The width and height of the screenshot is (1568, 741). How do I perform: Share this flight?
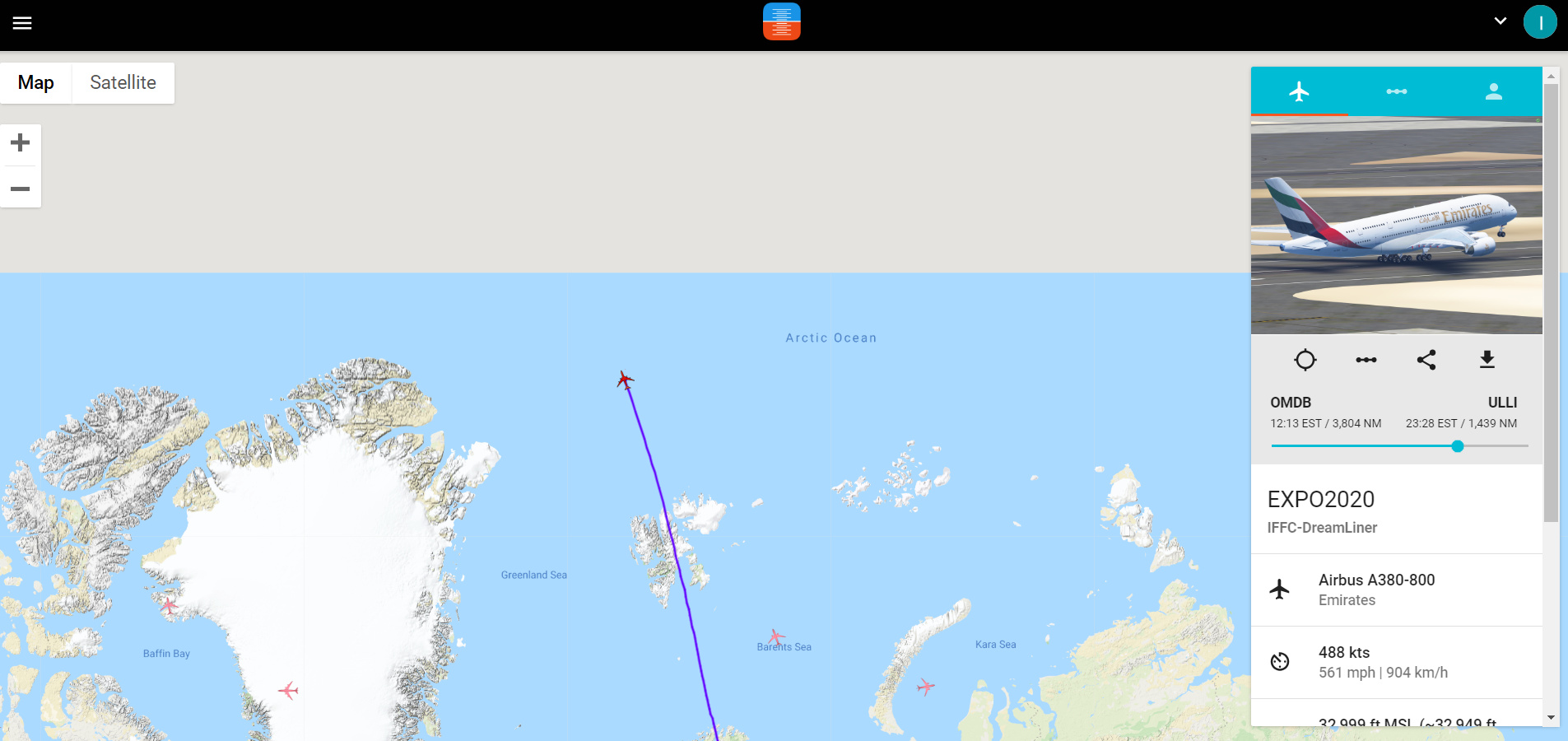pyautogui.click(x=1426, y=360)
